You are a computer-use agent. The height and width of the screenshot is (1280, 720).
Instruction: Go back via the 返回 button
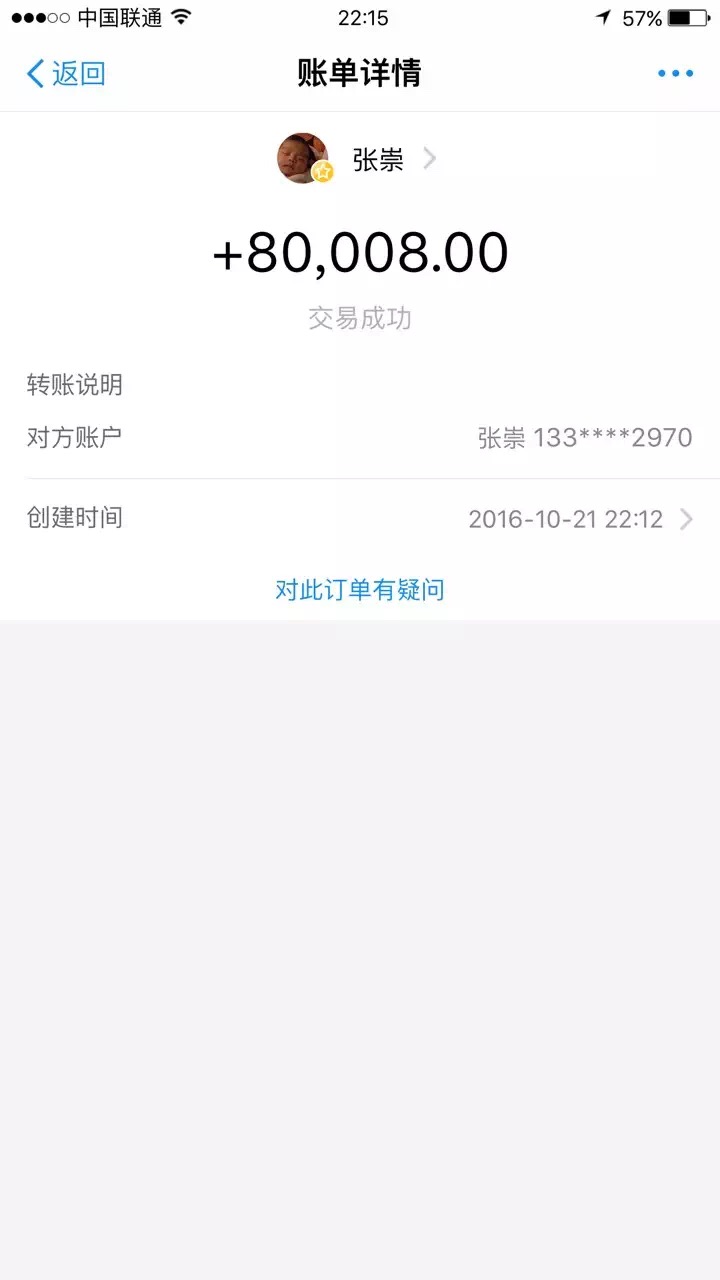click(x=66, y=73)
